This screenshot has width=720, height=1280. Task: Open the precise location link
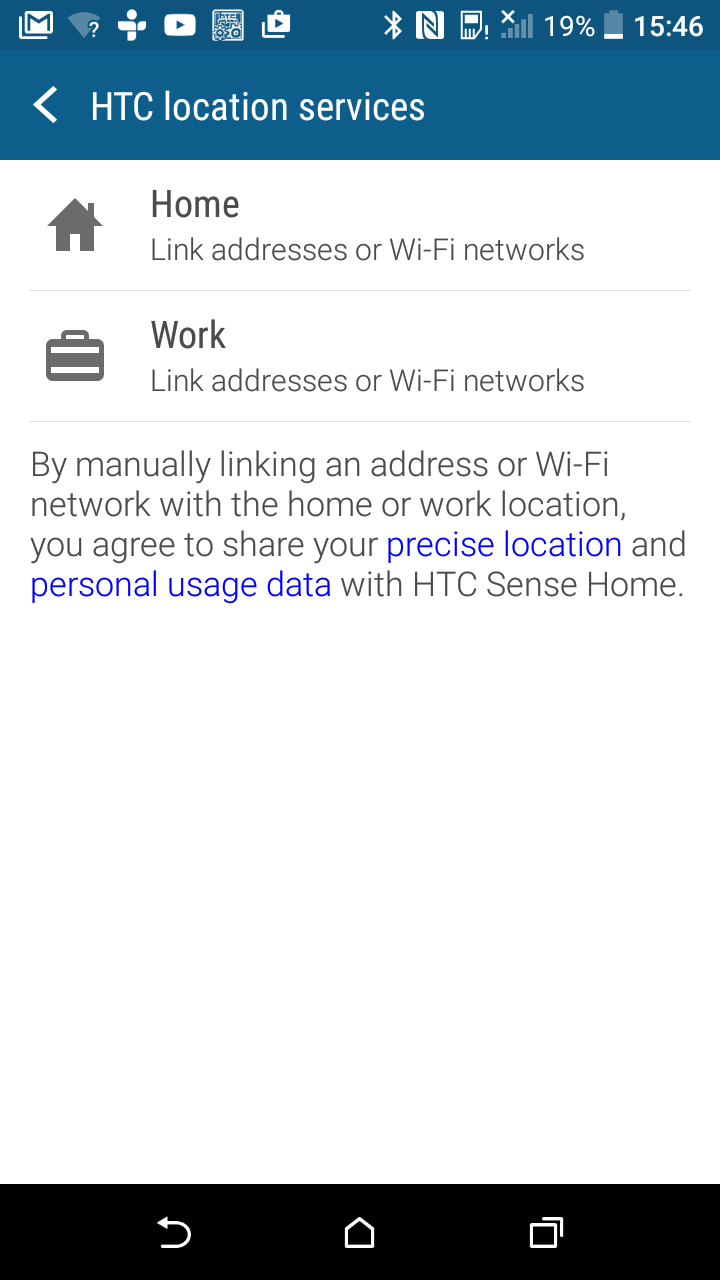[504, 545]
